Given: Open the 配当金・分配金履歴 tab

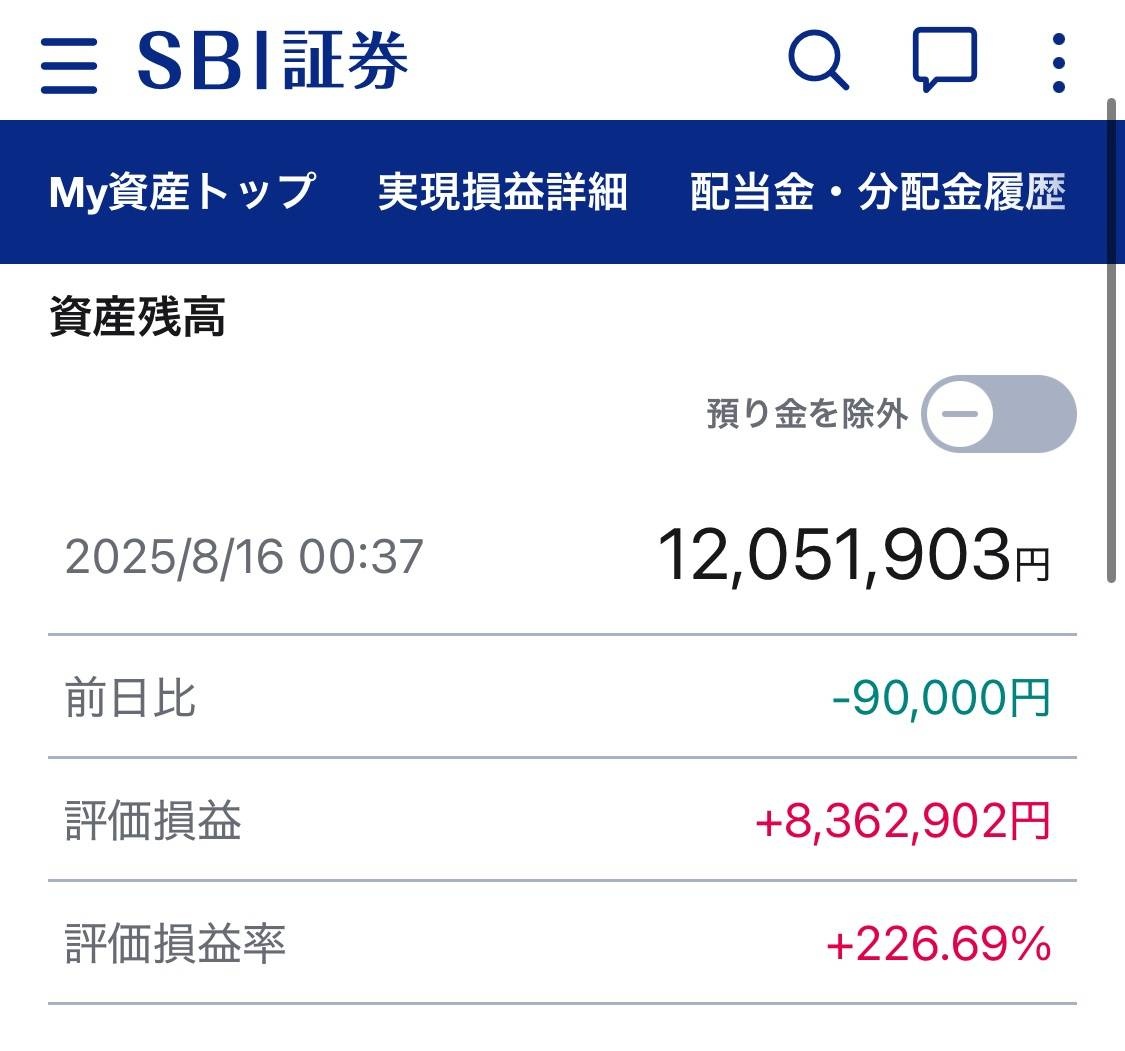Looking at the screenshot, I should coord(877,192).
